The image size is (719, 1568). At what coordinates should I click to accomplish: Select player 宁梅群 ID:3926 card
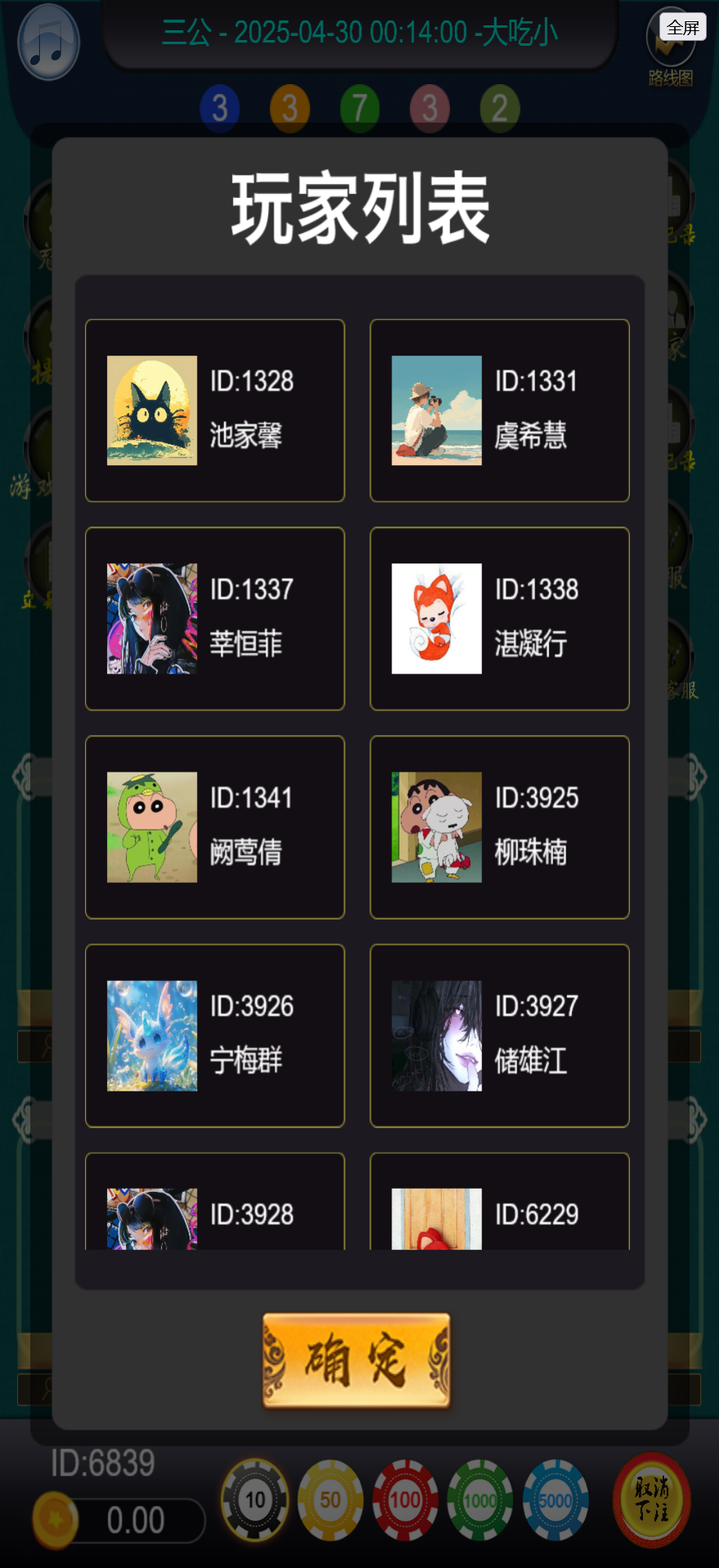point(215,1035)
